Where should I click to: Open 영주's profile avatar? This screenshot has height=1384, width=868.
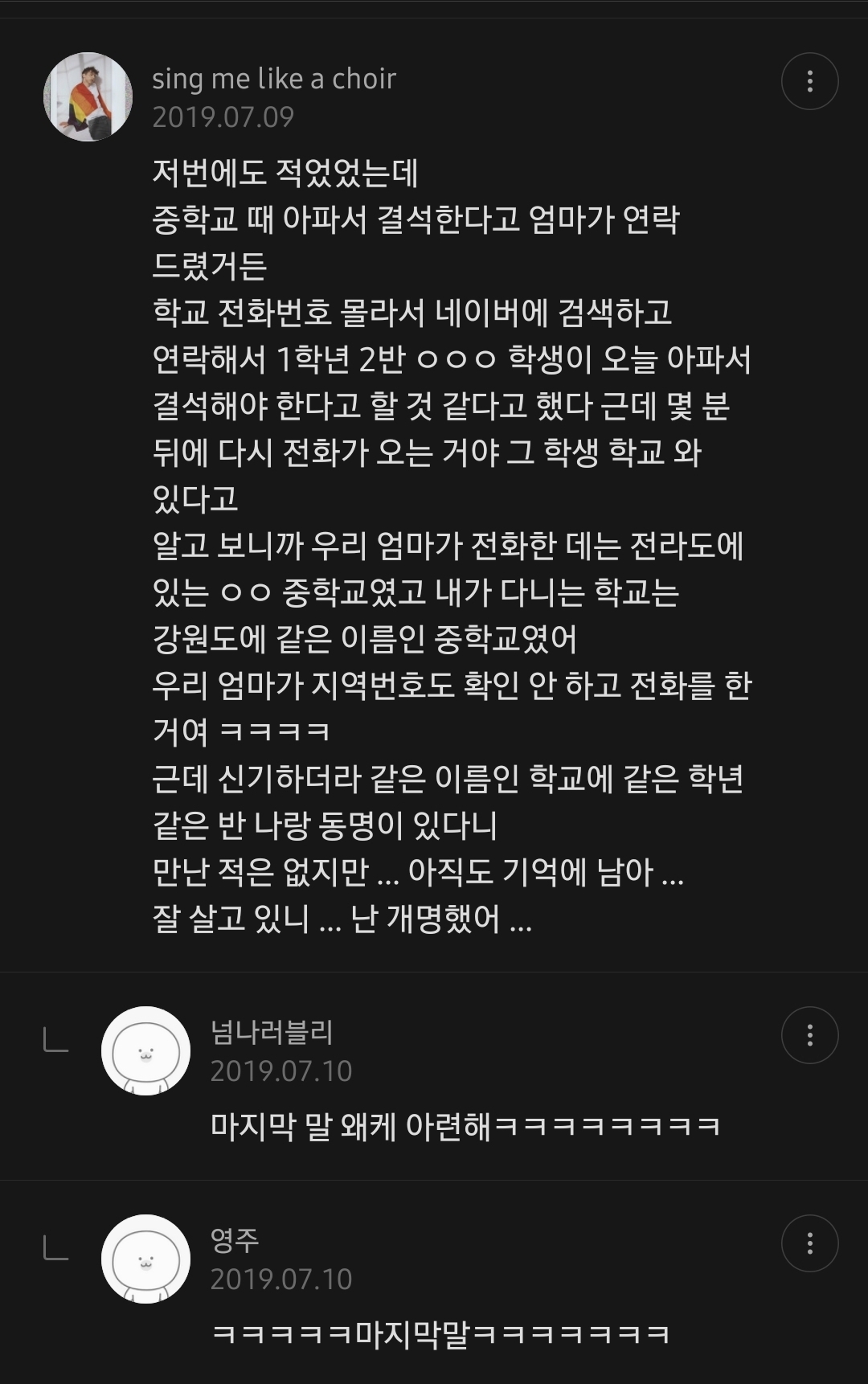pos(145,1259)
